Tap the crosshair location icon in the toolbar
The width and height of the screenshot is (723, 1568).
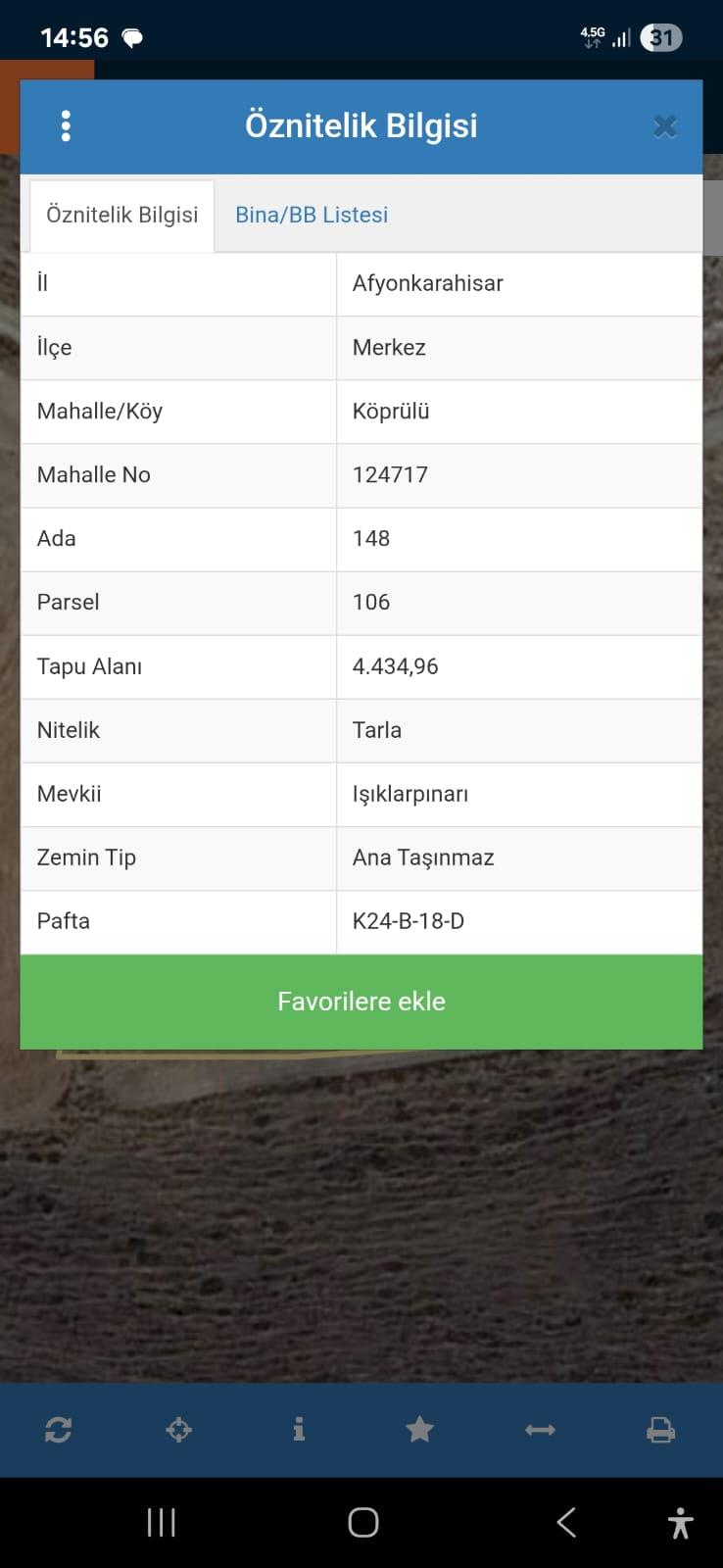179,1430
